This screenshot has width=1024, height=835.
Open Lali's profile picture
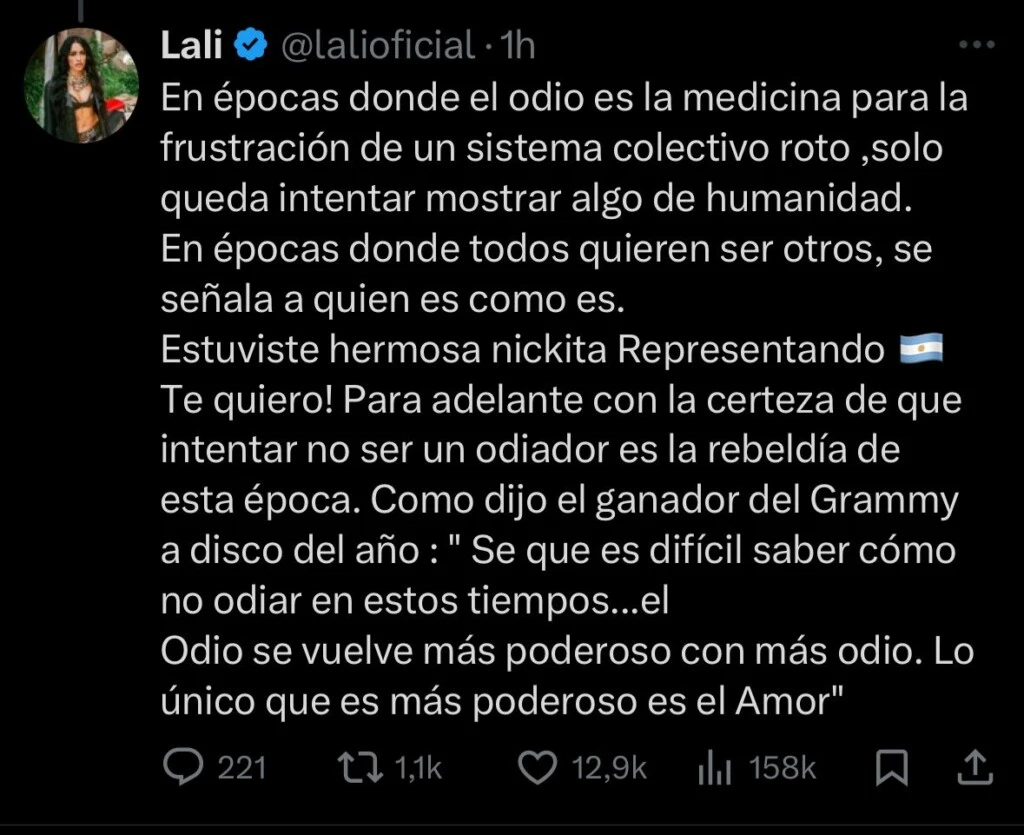[x=81, y=85]
